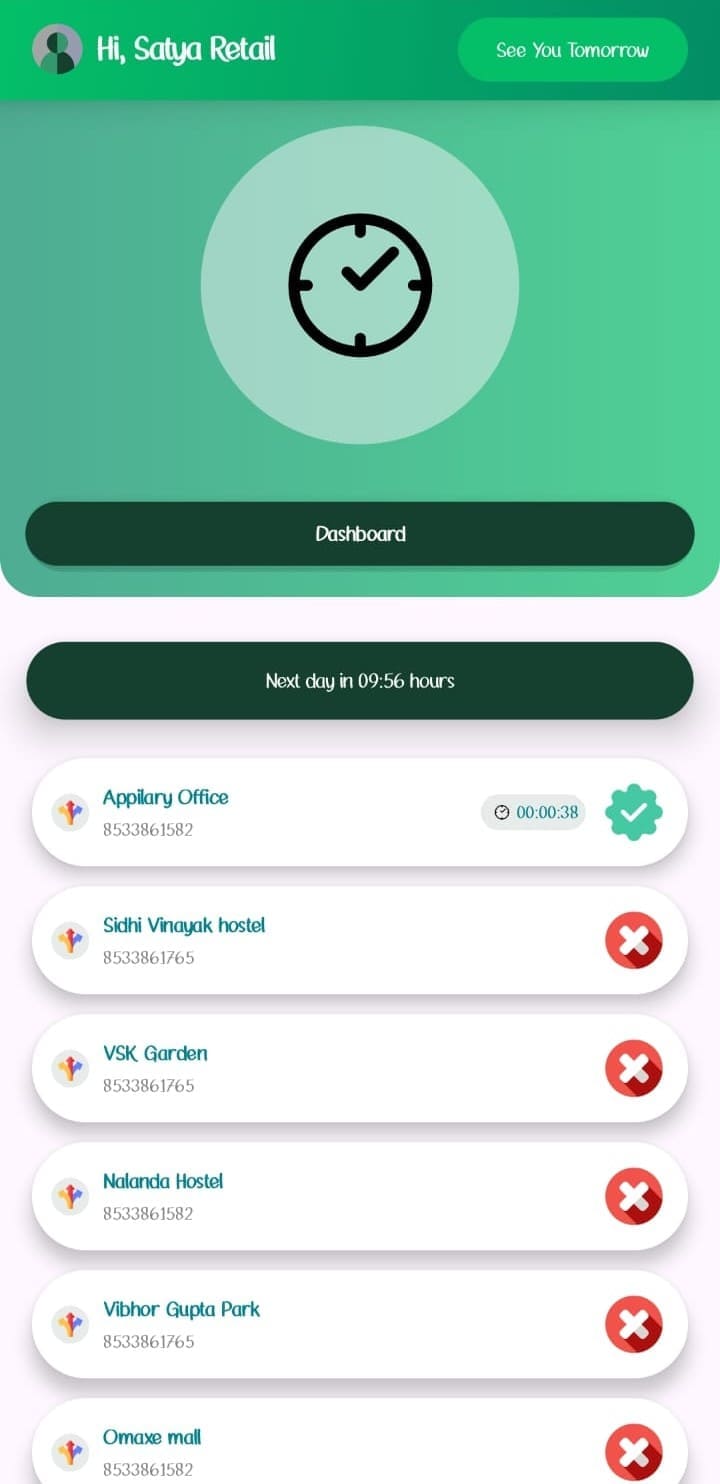Viewport: 720px width, 1484px height.
Task: Tap the red cross on Sidhi Vinayak hostel
Action: click(634, 941)
